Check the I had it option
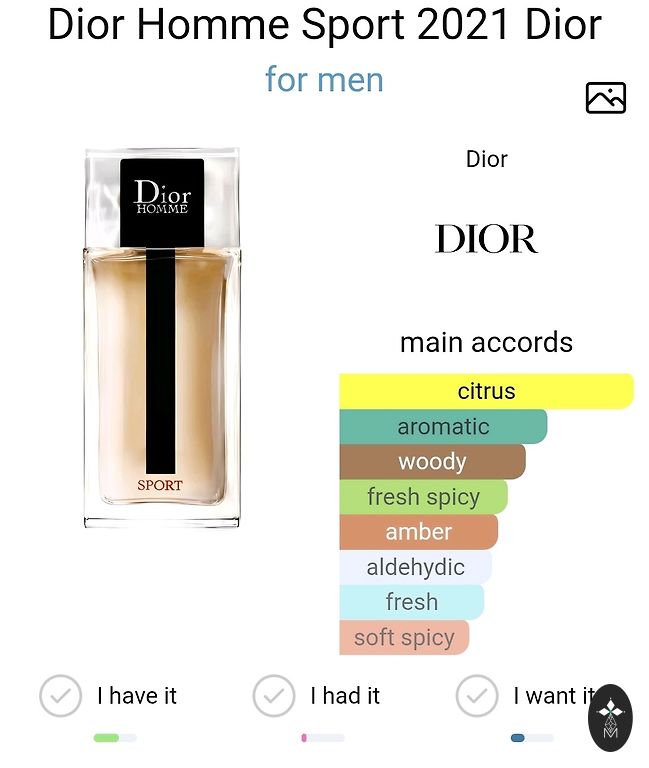This screenshot has width=649, height=768. (x=273, y=696)
